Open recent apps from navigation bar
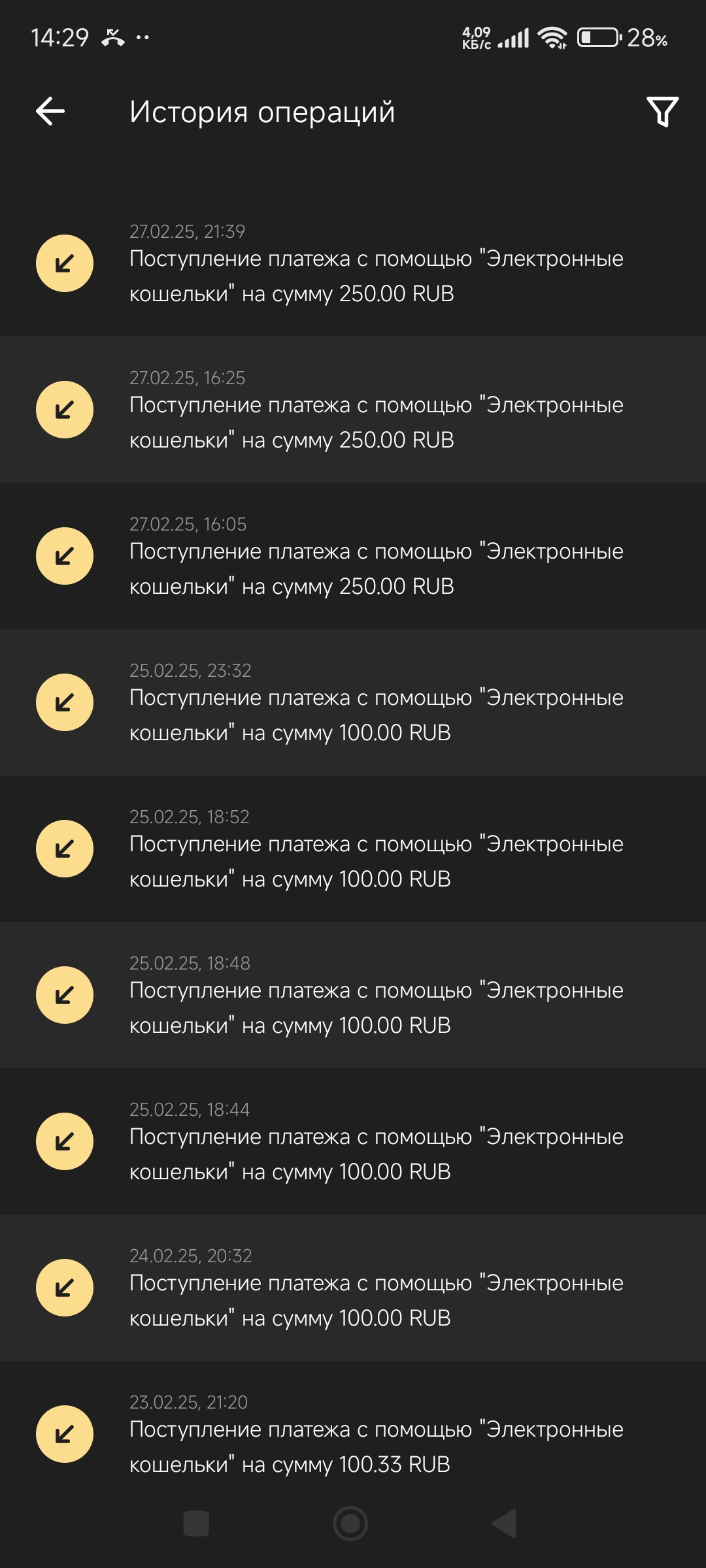The width and height of the screenshot is (706, 1568). click(x=196, y=1524)
